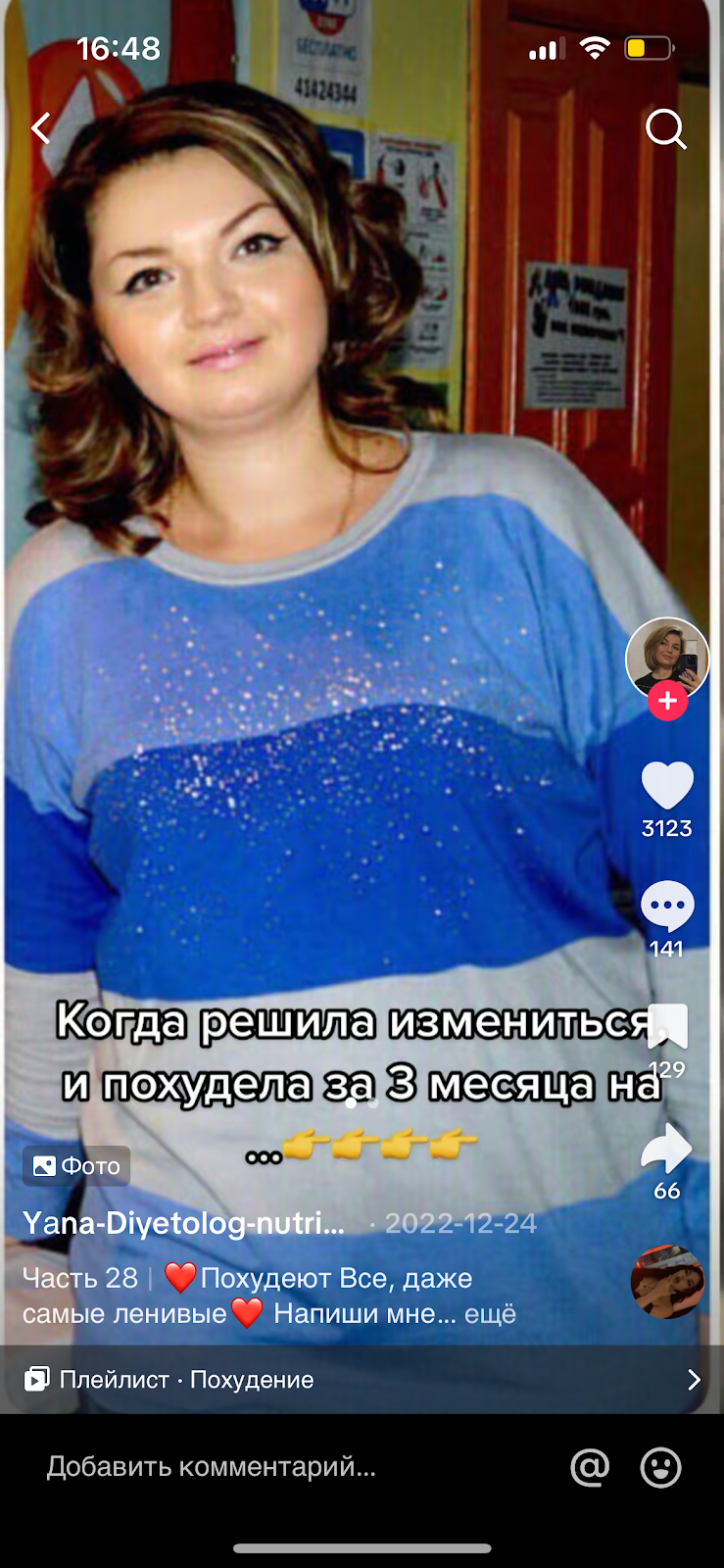
Task: Open the sound disc thumbnail
Action: pos(667,1282)
